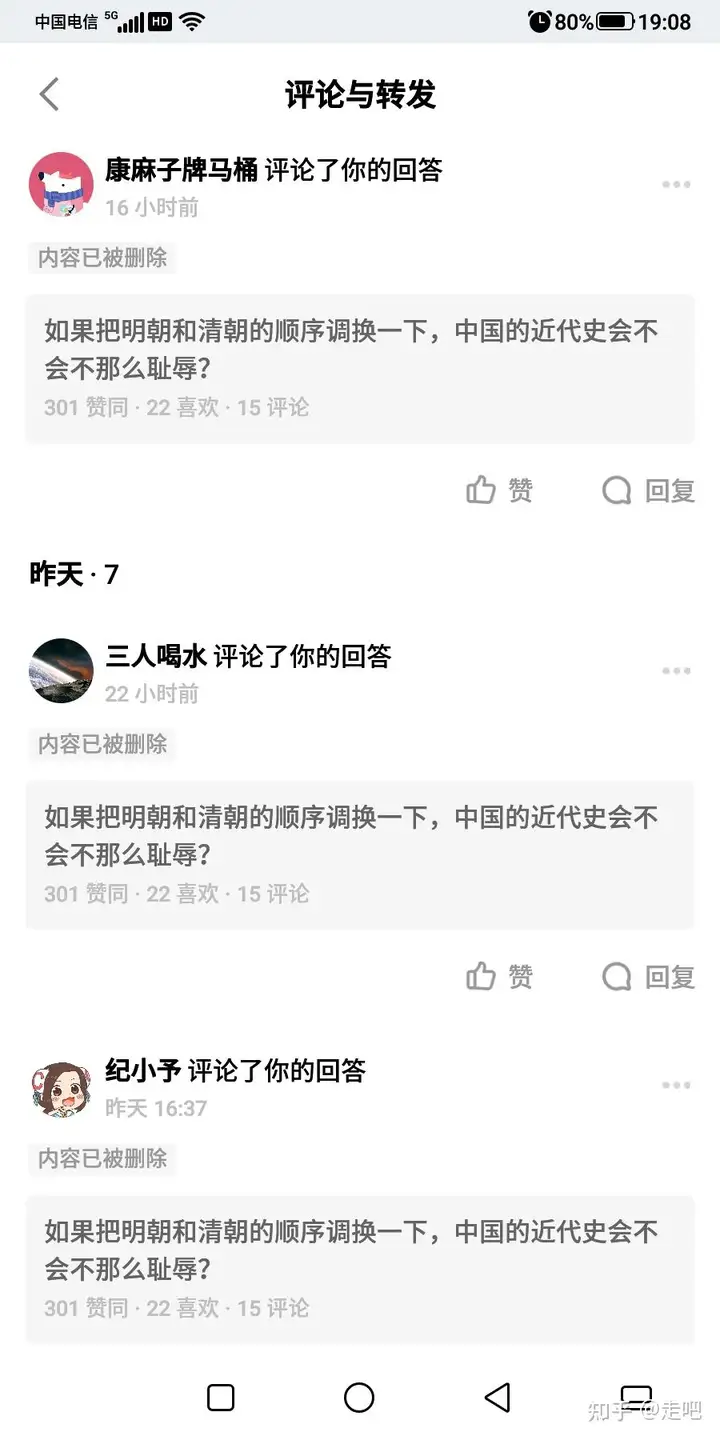The image size is (720, 1440).
Task: View 三人喝水's profile avatar
Action: [x=61, y=671]
